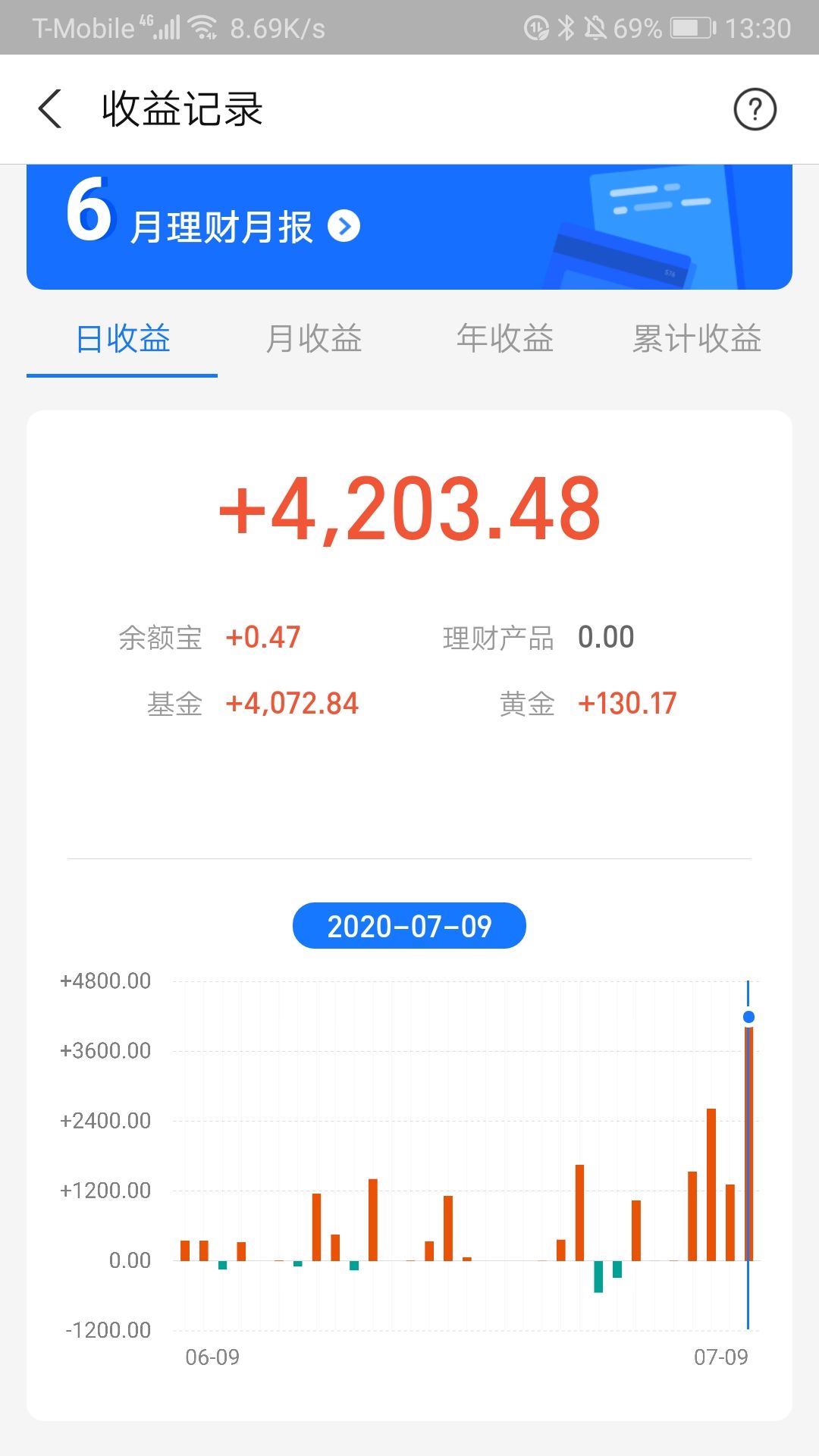
Task: Go back from 收益记录 page
Action: [x=50, y=109]
